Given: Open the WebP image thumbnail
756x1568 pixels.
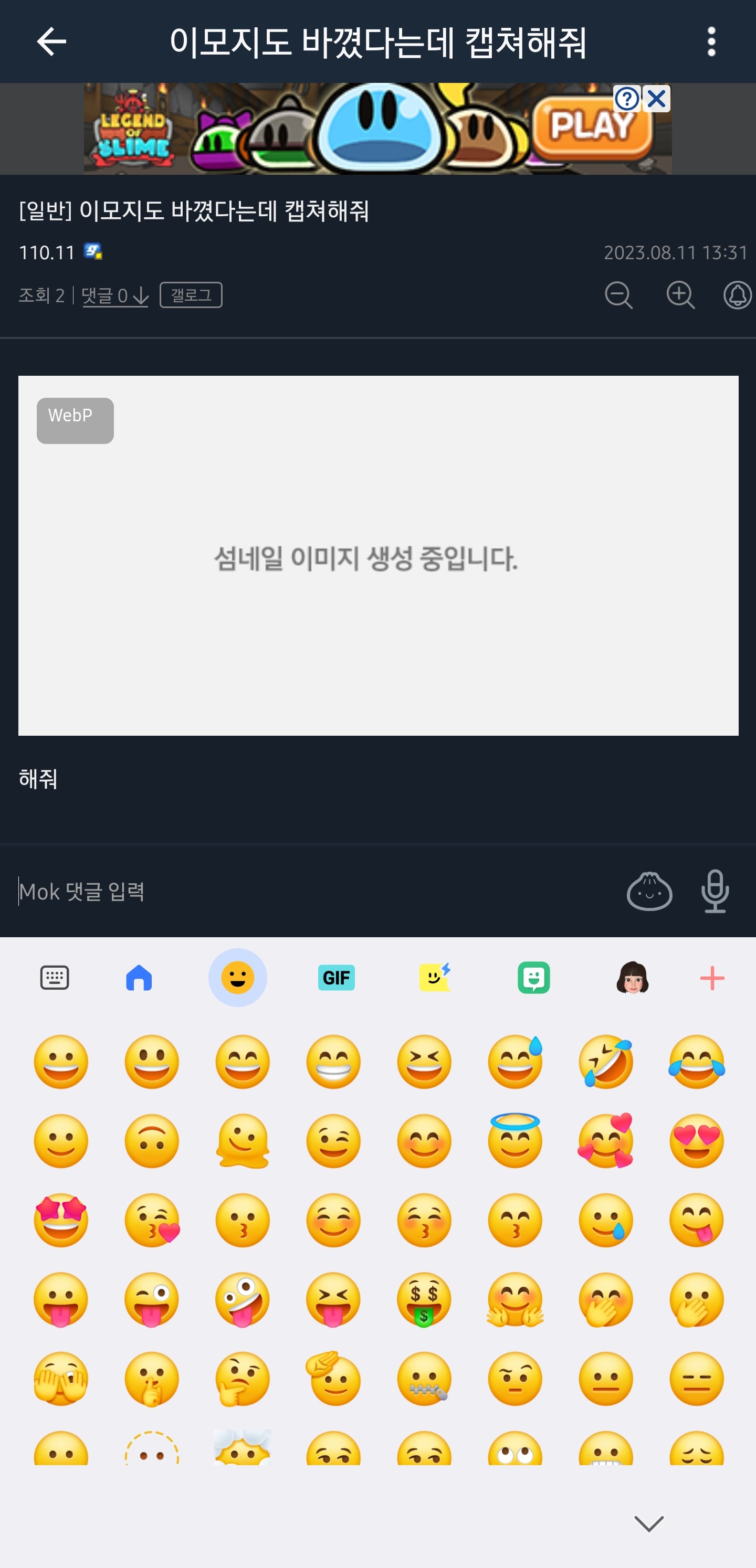Looking at the screenshot, I should tap(377, 555).
